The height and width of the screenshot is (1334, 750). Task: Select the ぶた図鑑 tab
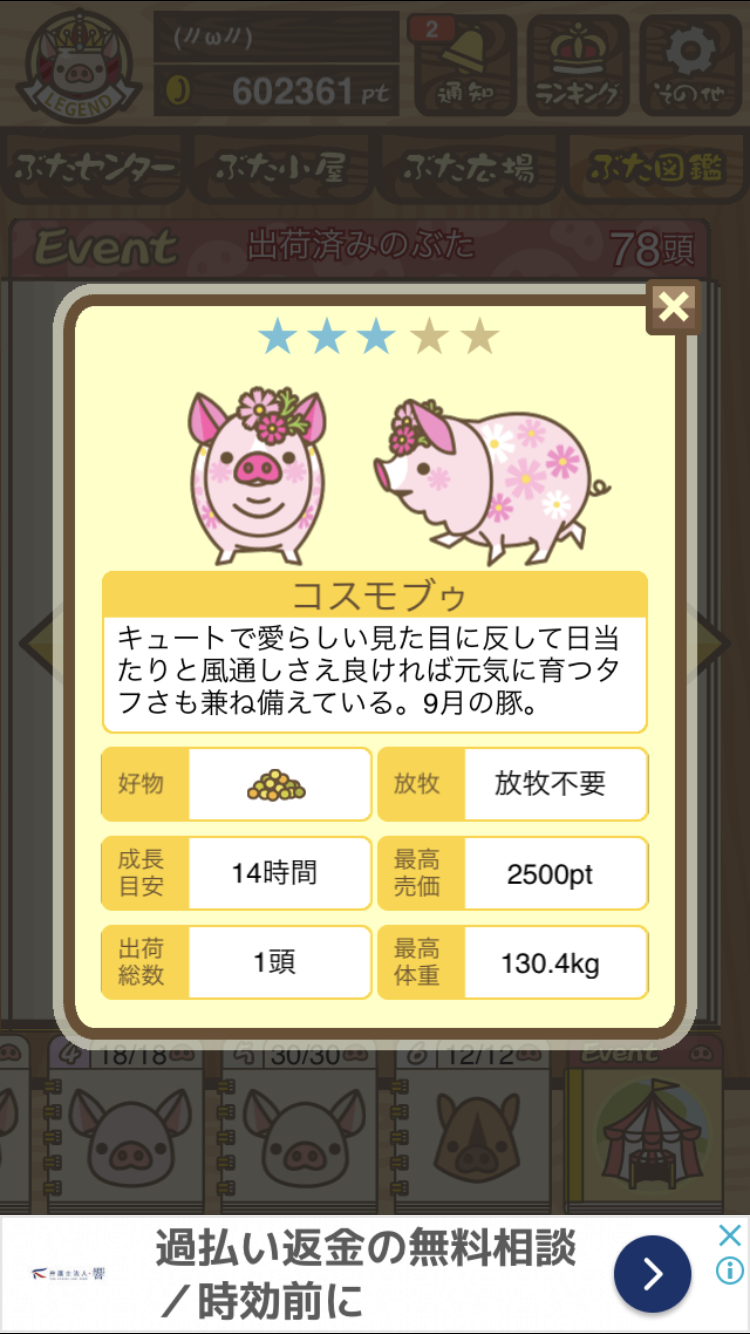(655, 169)
